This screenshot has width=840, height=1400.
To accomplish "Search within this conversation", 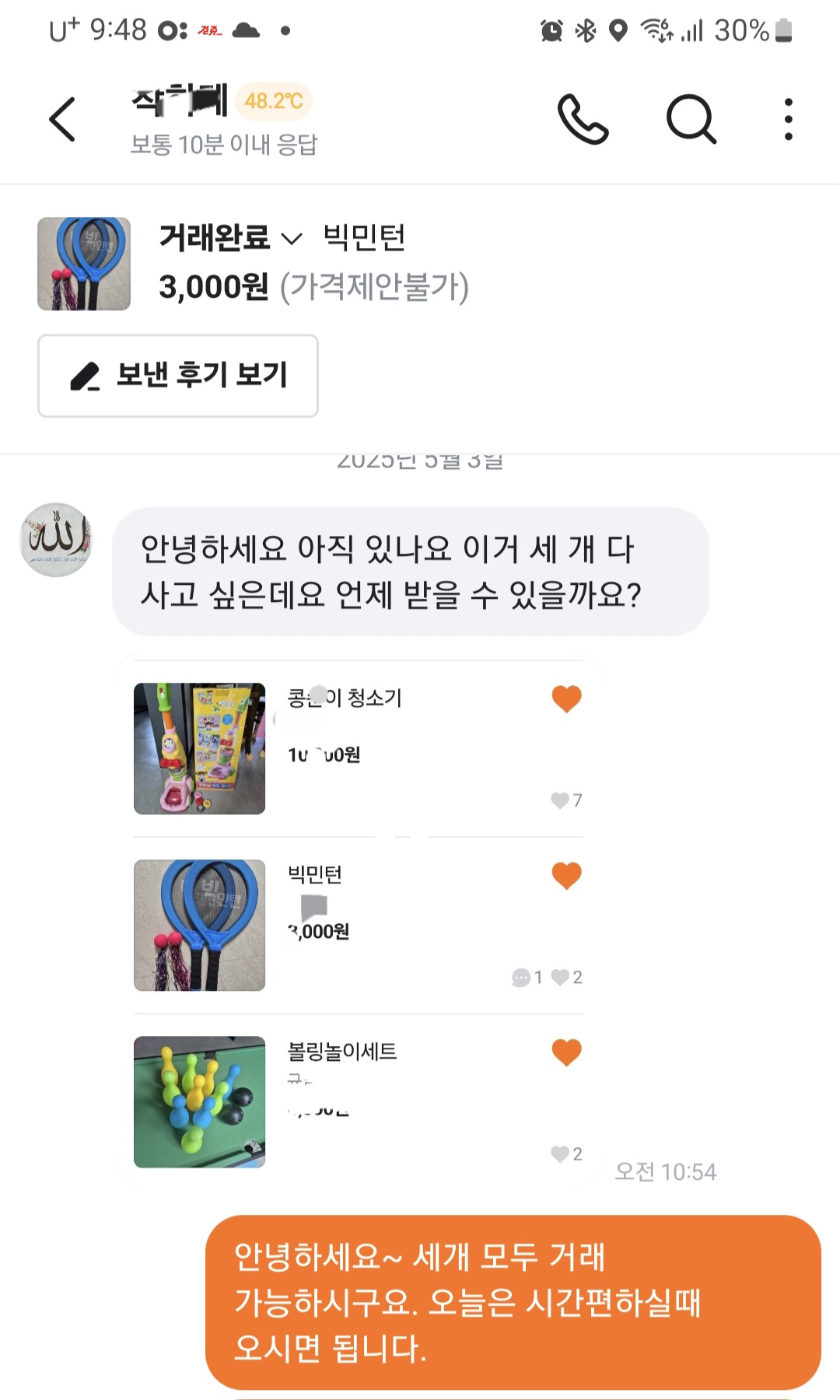I will click(691, 120).
